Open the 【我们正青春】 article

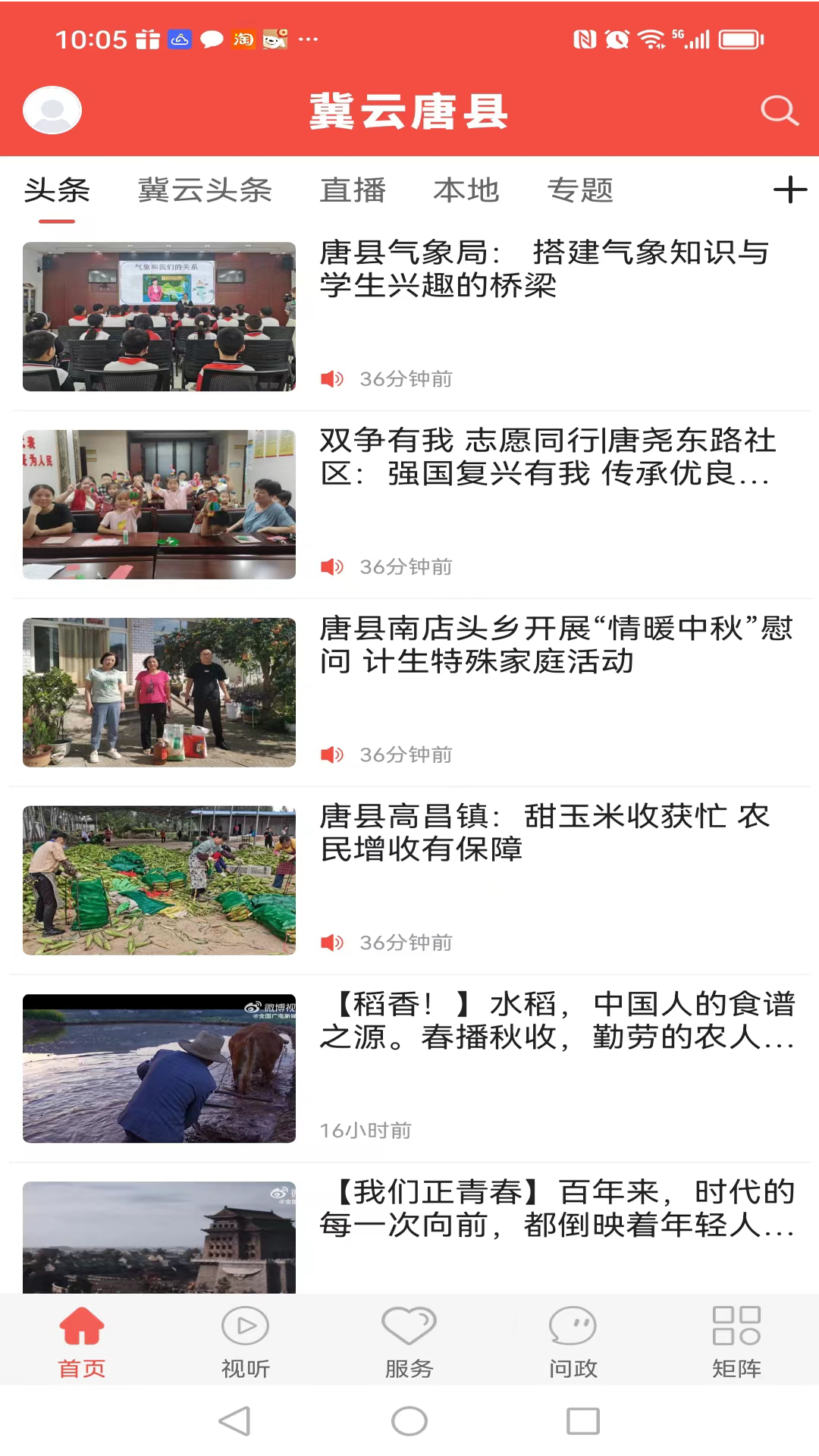tap(557, 1208)
